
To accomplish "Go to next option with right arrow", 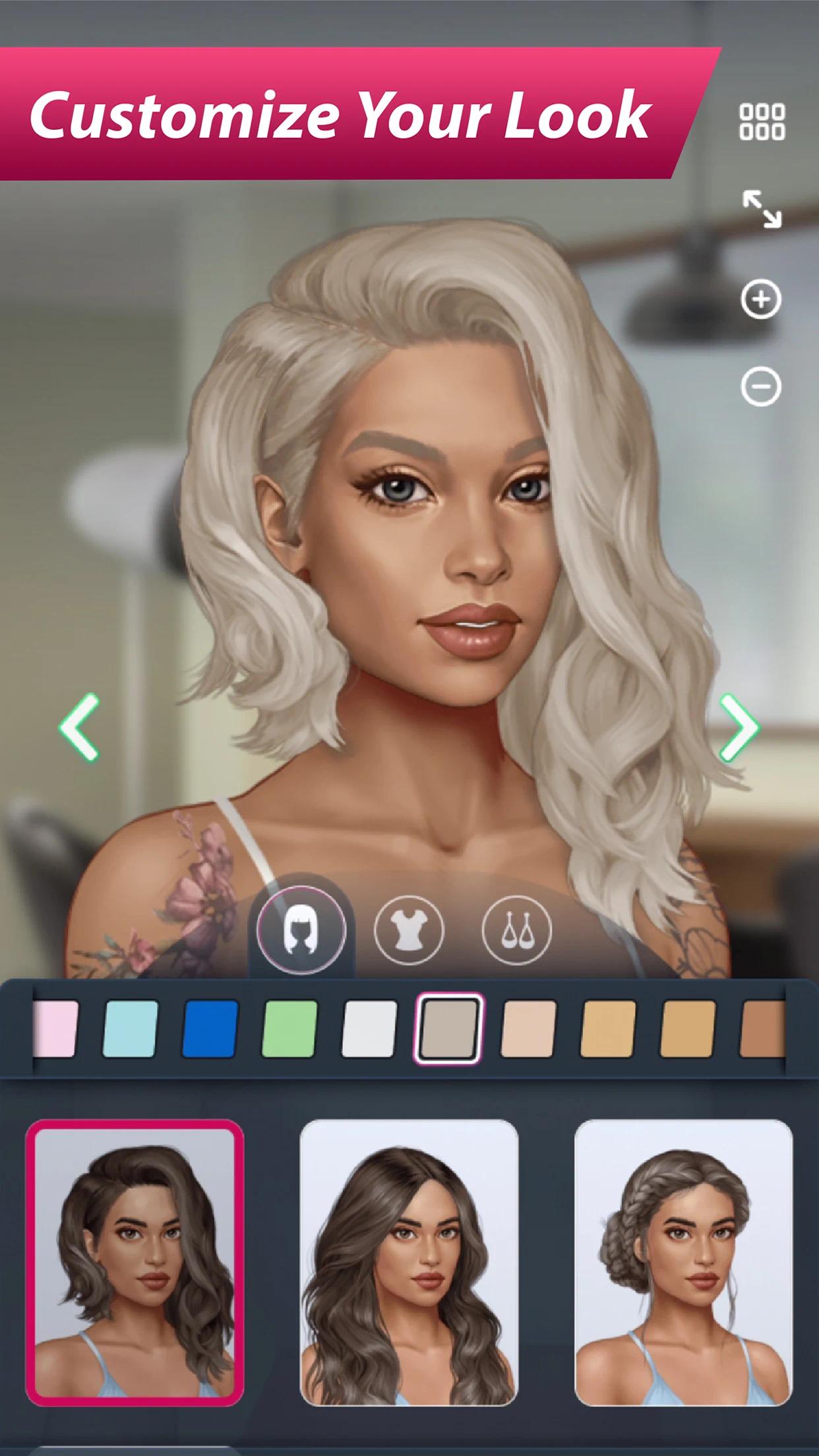I will tap(739, 727).
